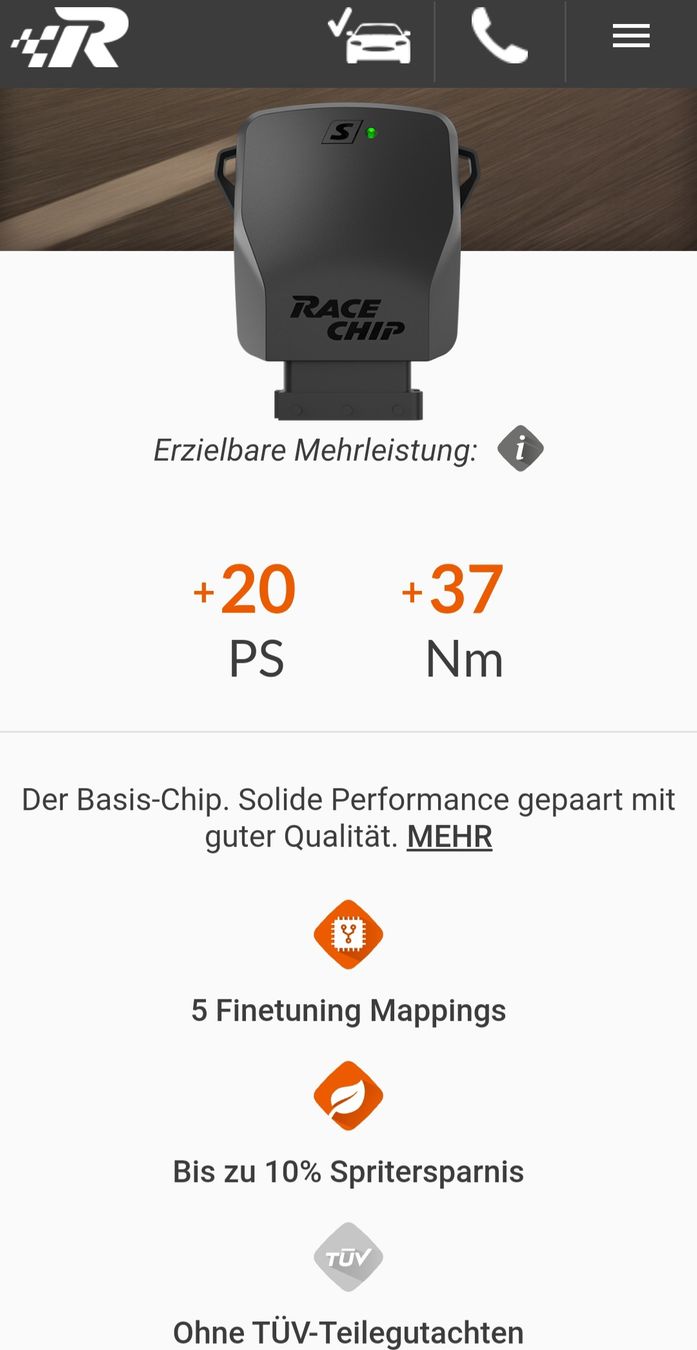Open the hamburger navigation menu
697x1350 pixels.
[631, 37]
